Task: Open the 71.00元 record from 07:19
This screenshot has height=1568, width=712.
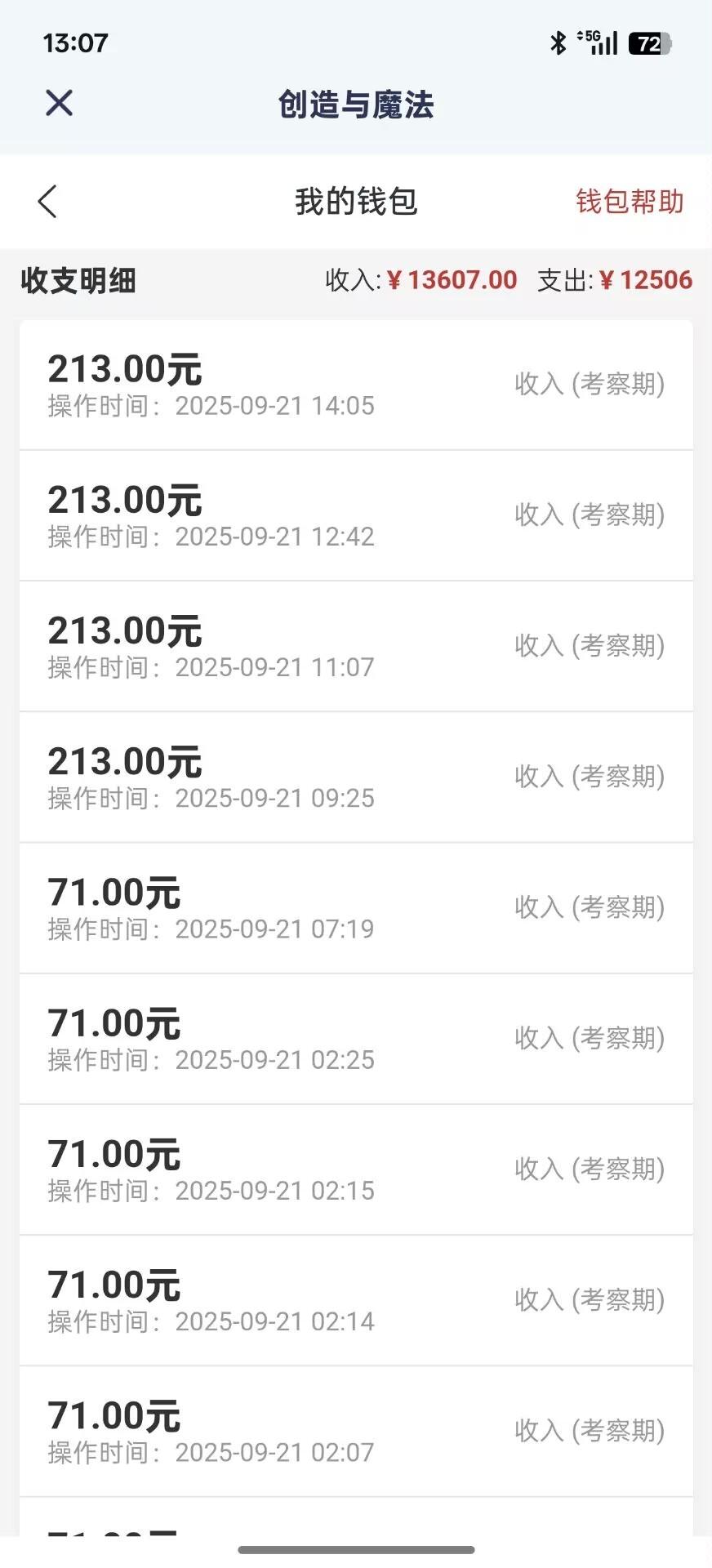Action: pos(356,907)
